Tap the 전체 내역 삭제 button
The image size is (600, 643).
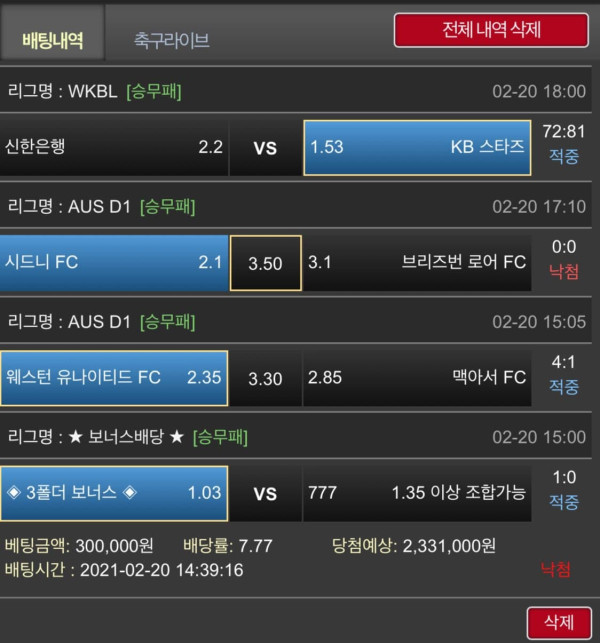[491, 29]
